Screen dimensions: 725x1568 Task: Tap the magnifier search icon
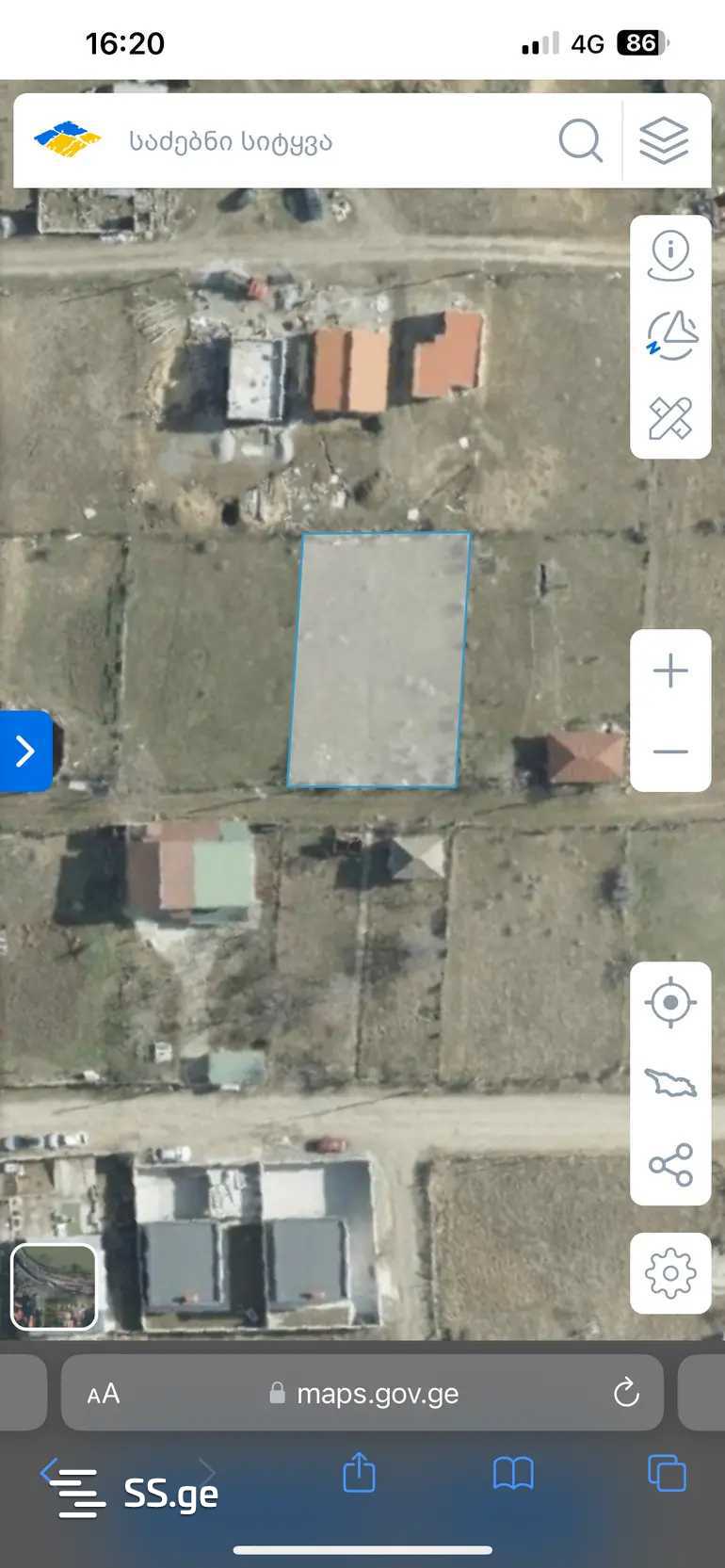pos(580,141)
